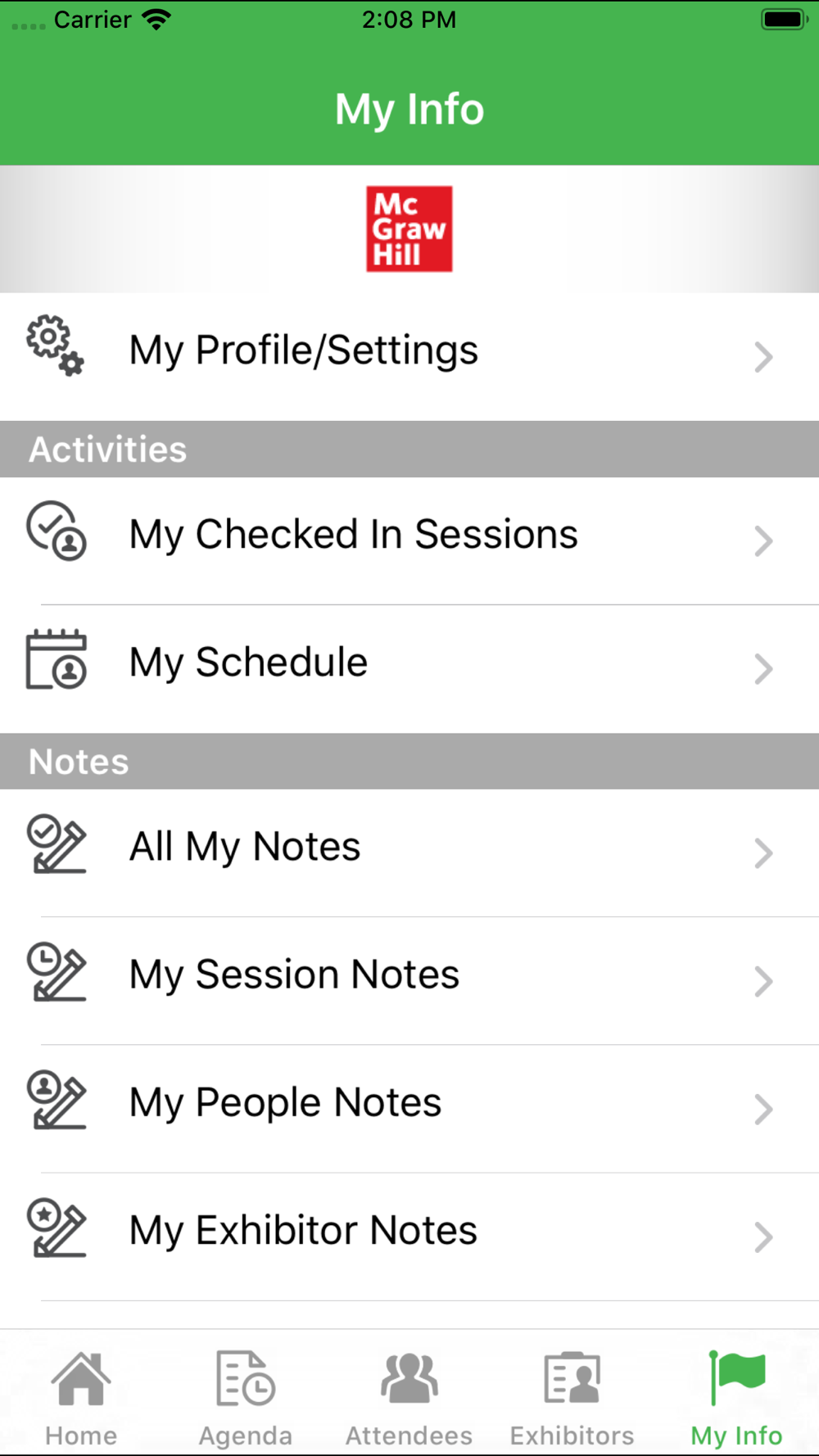
Task: Open My Schedule
Action: 409,665
